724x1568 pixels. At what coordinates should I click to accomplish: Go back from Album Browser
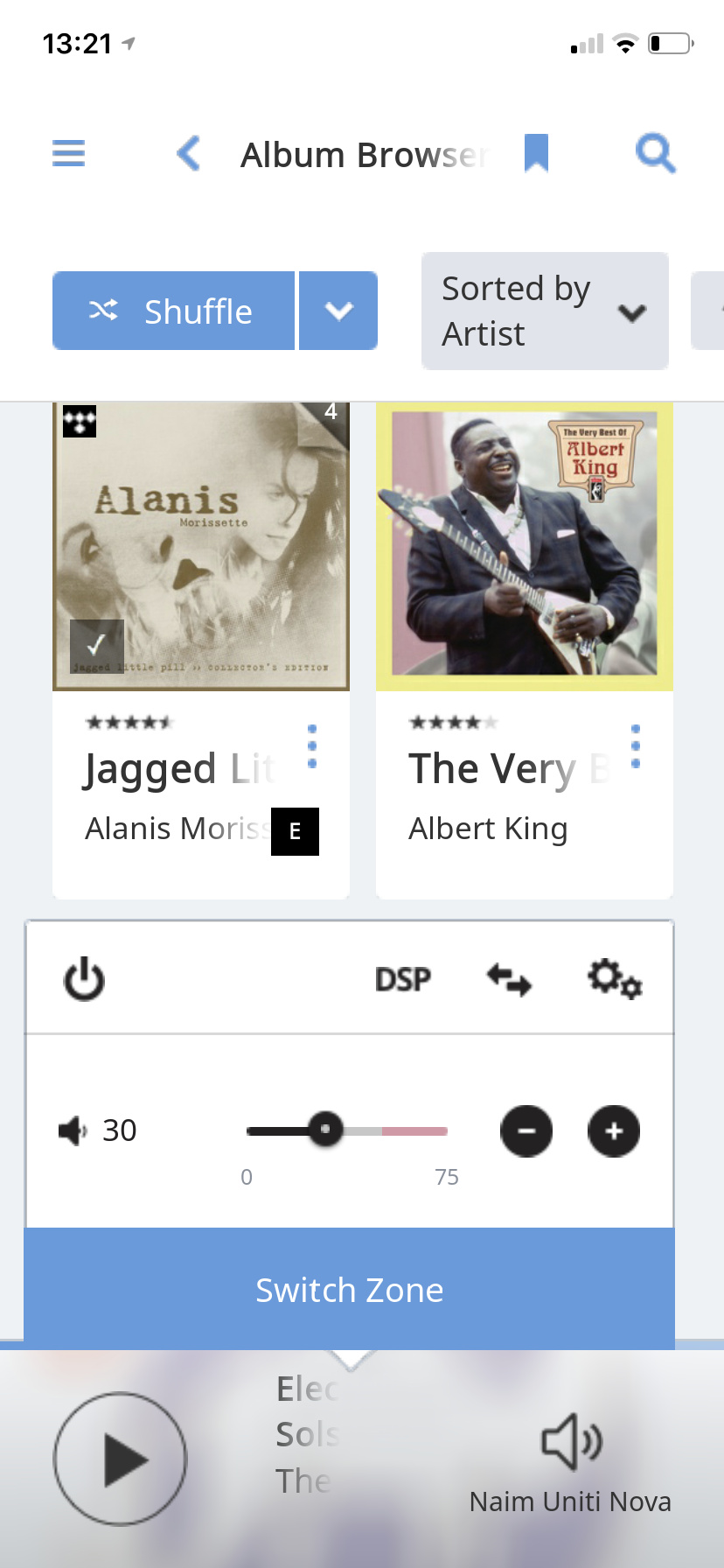click(x=188, y=153)
